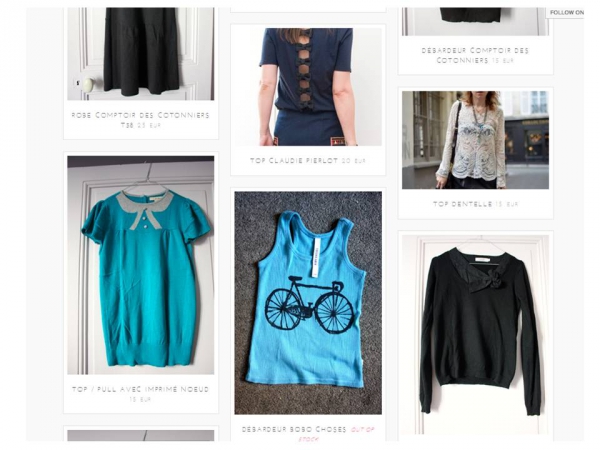Tap the Follow On button
Viewport: 600px width, 450px height.
[567, 12]
